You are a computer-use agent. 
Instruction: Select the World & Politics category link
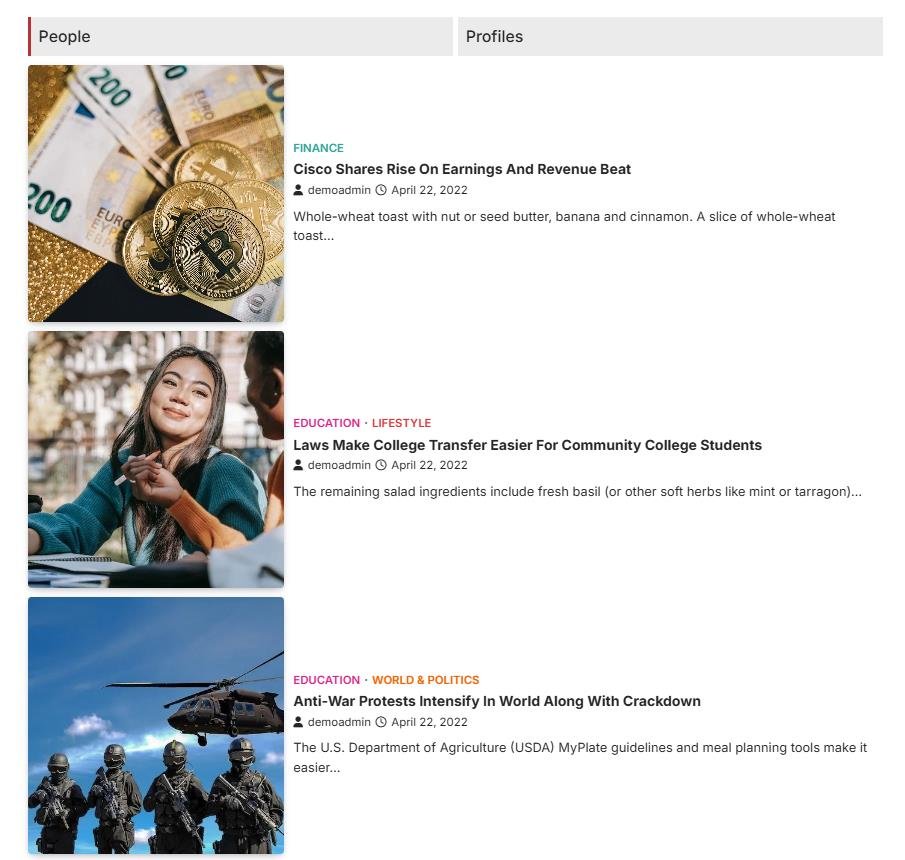pyautogui.click(x=425, y=680)
